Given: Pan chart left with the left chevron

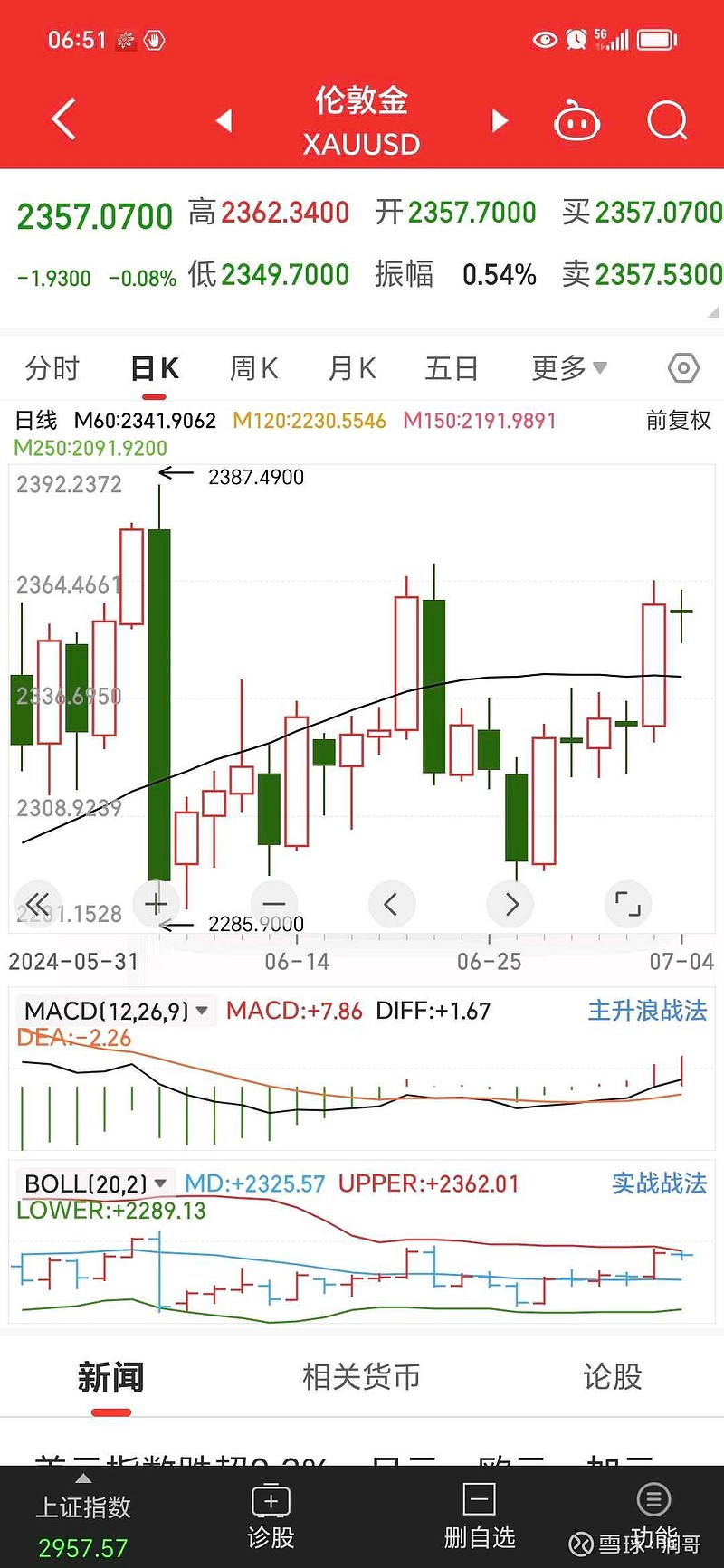Looking at the screenshot, I should (x=392, y=903).
